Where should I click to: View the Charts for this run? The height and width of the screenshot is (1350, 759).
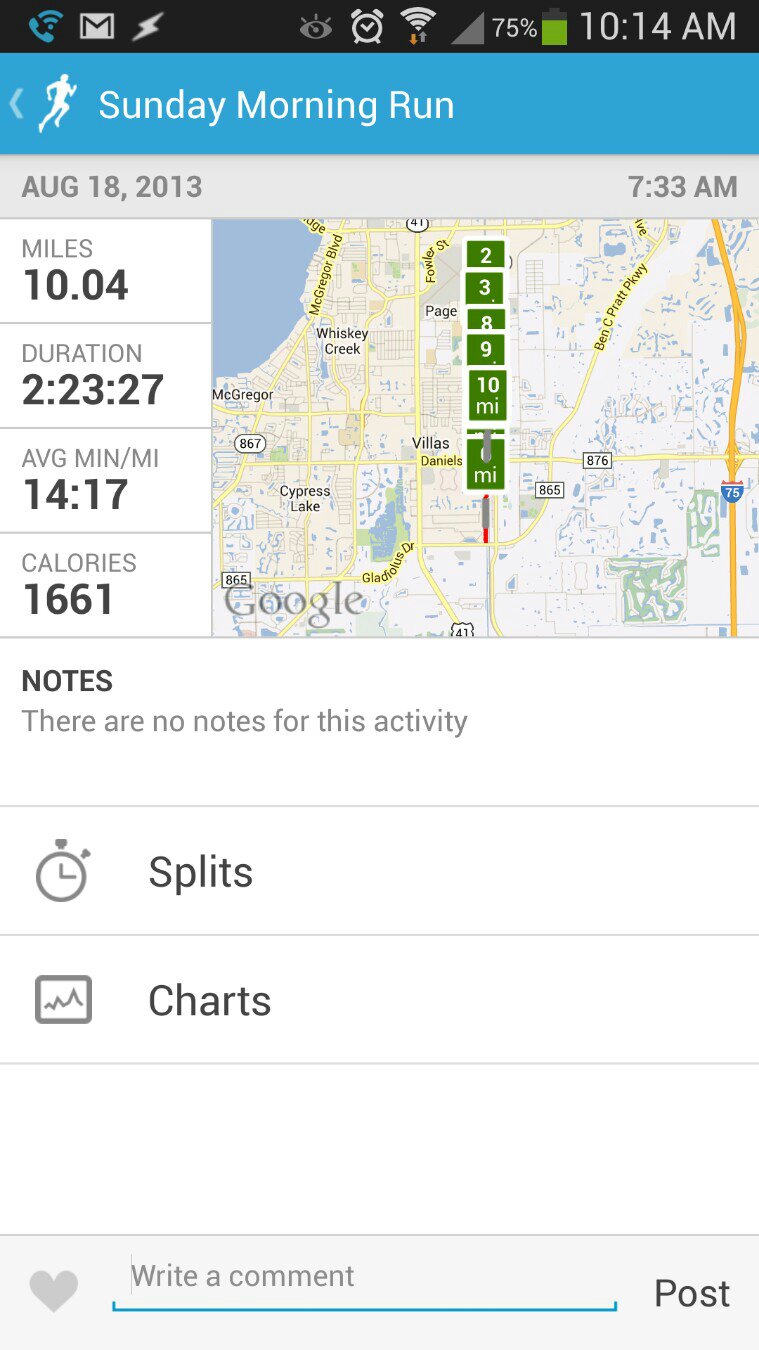(379, 1000)
